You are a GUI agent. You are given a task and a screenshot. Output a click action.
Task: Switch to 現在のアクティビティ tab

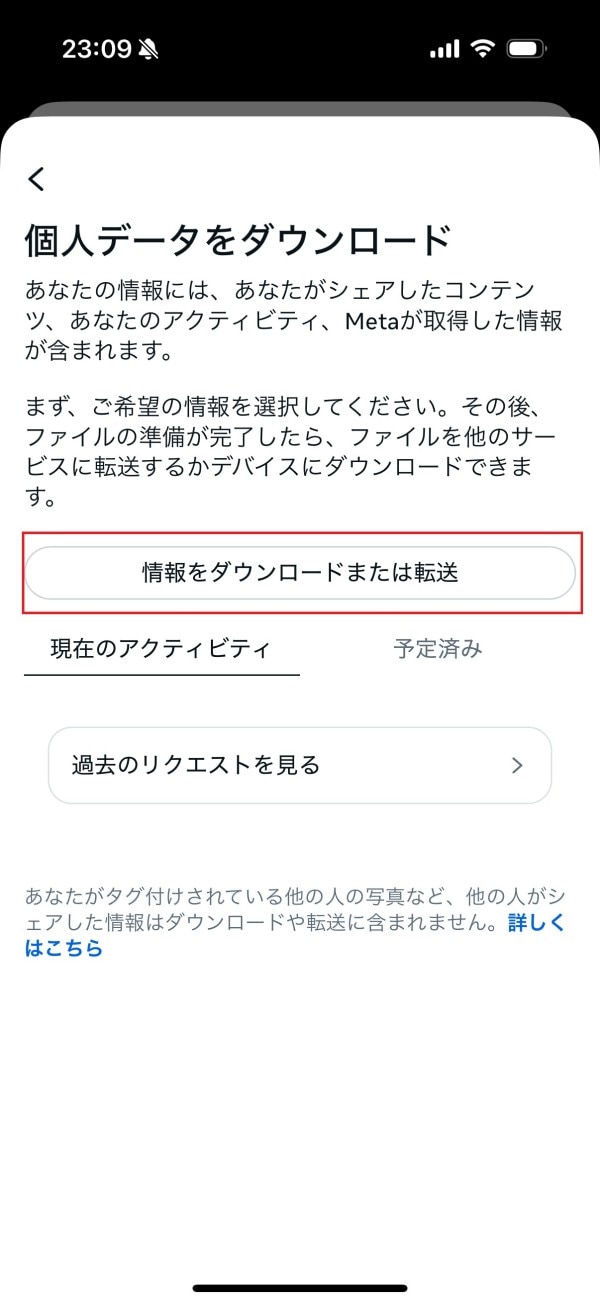161,649
